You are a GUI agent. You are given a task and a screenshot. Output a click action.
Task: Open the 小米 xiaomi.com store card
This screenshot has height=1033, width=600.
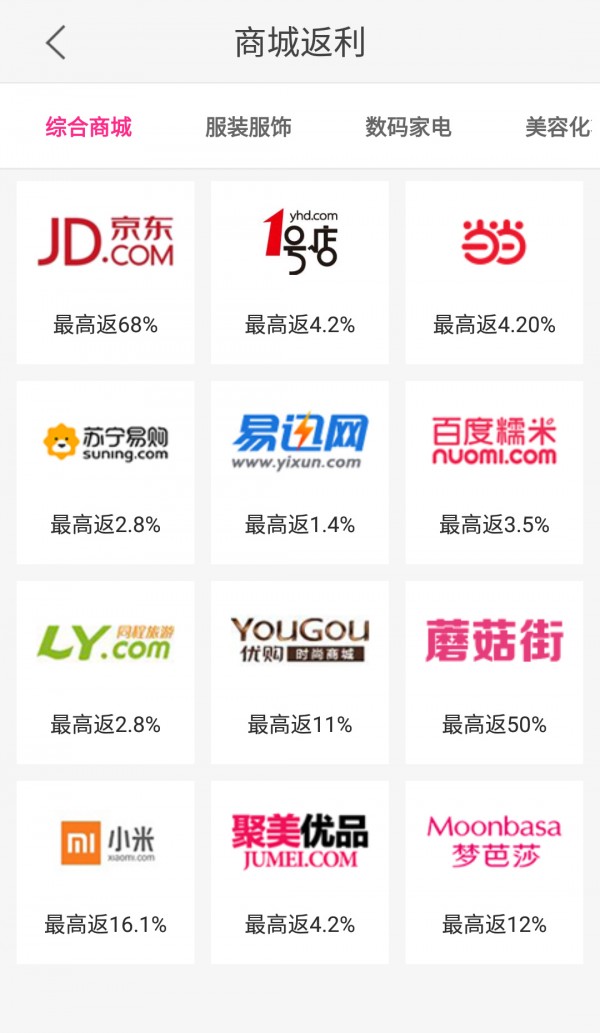106,872
